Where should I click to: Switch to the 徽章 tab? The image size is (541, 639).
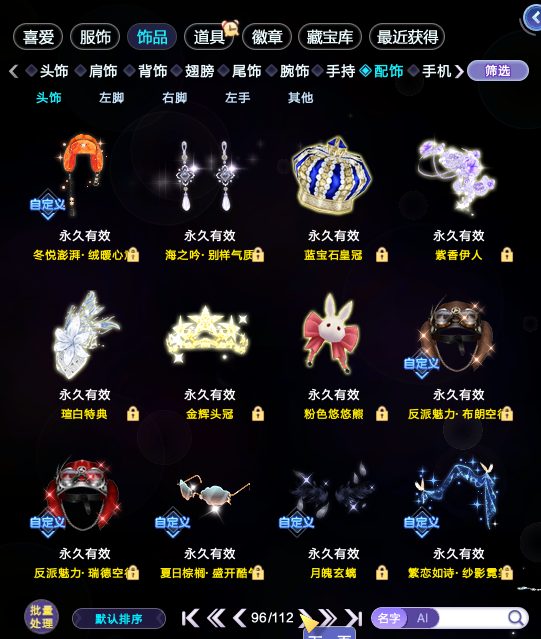[x=267, y=37]
